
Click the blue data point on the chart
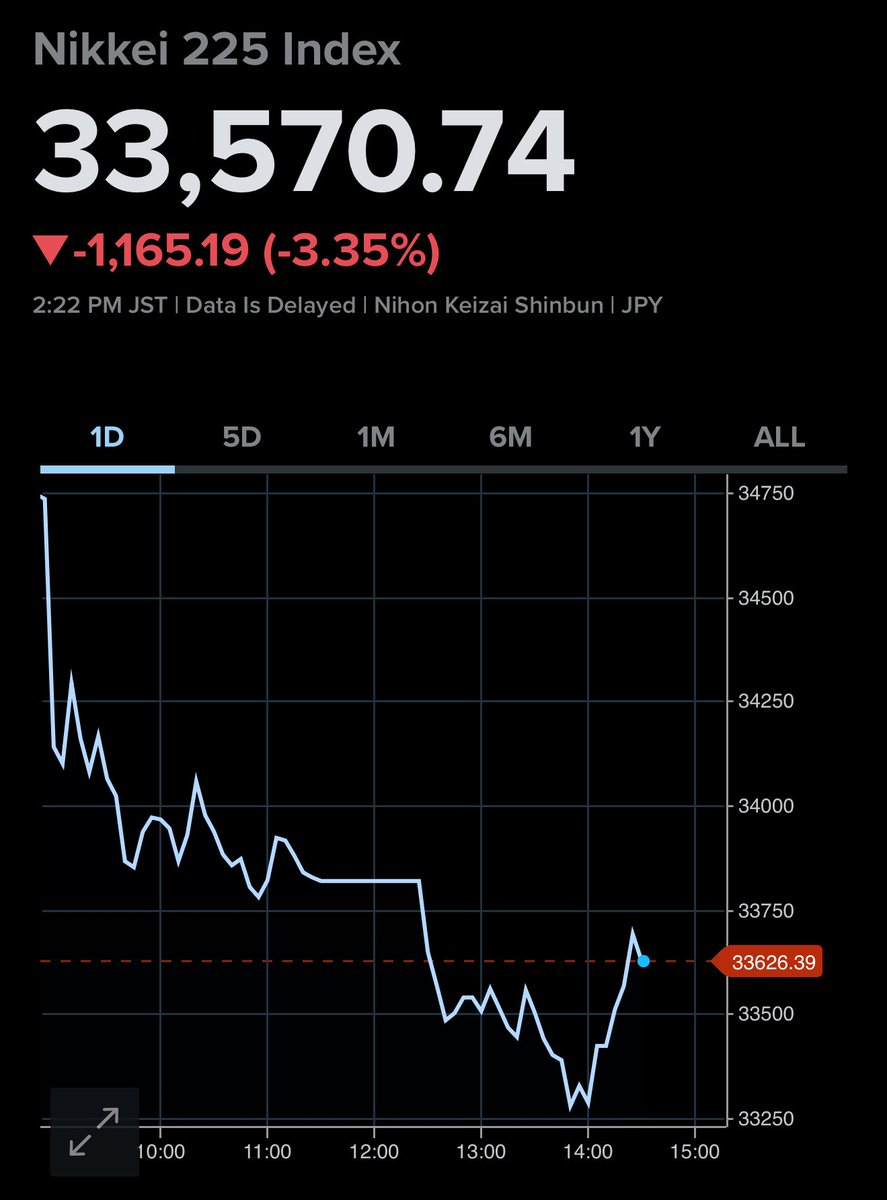tap(644, 961)
